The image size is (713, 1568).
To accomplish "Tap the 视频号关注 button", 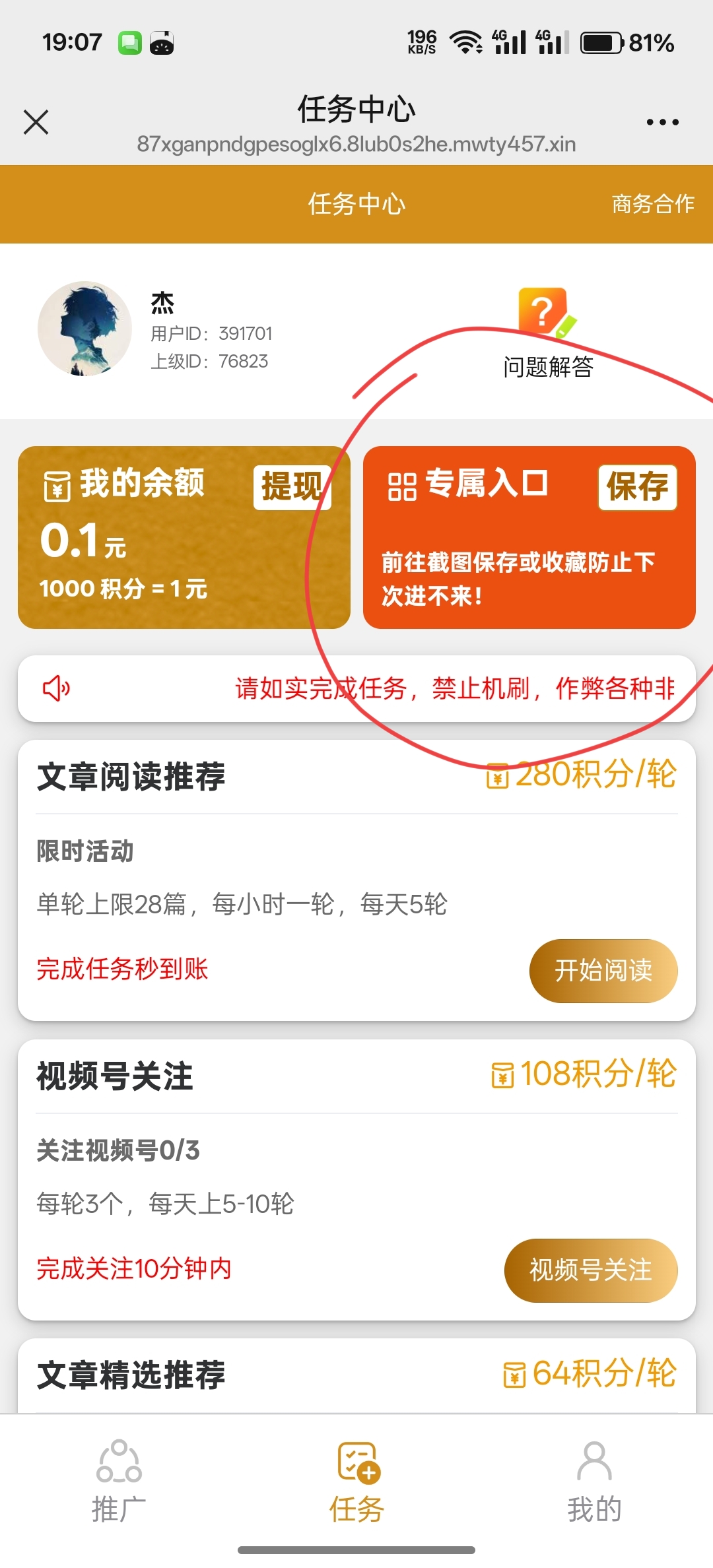I will tap(591, 1270).
